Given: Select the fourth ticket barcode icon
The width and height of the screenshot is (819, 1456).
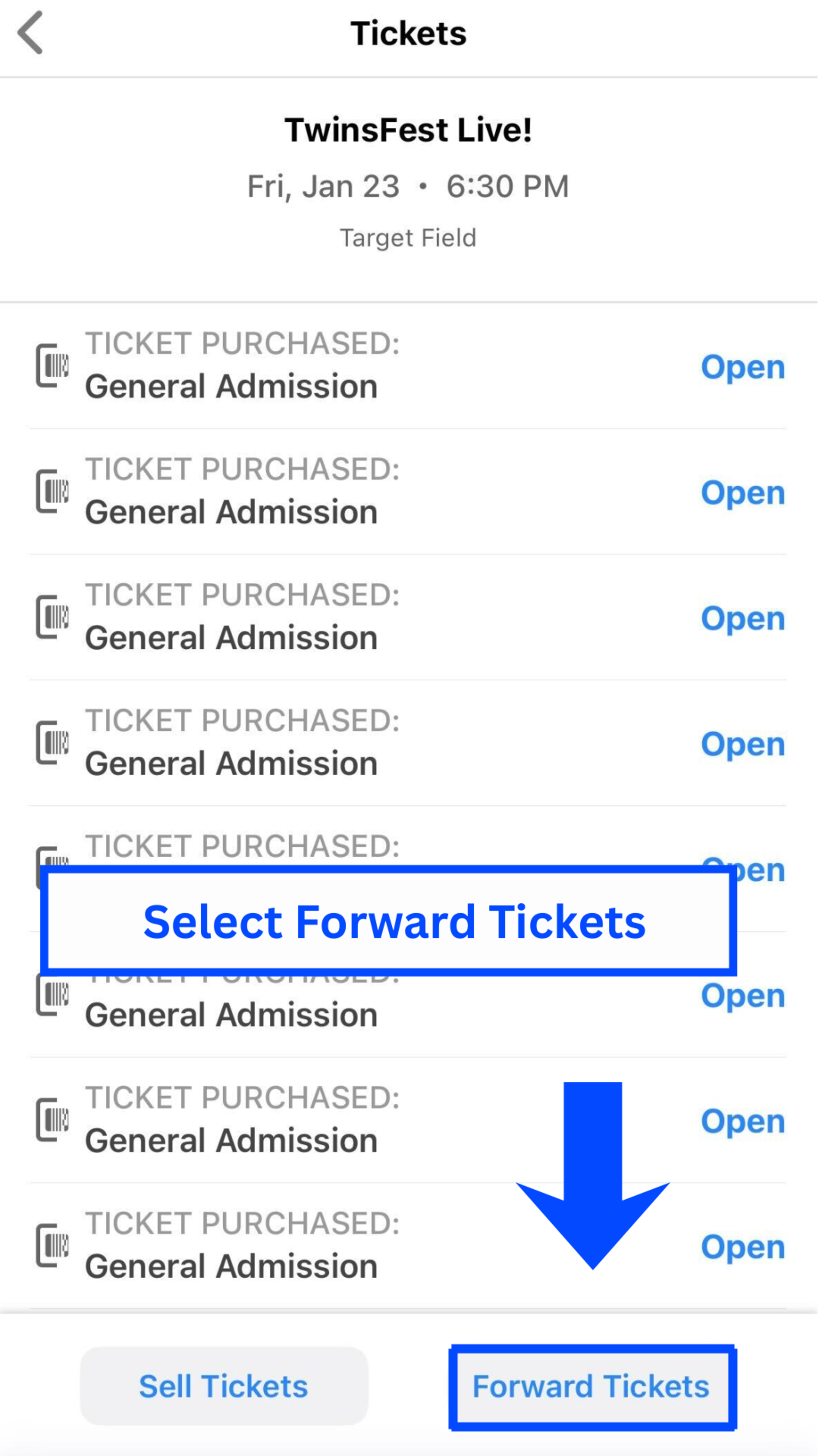Looking at the screenshot, I should pyautogui.click(x=53, y=743).
